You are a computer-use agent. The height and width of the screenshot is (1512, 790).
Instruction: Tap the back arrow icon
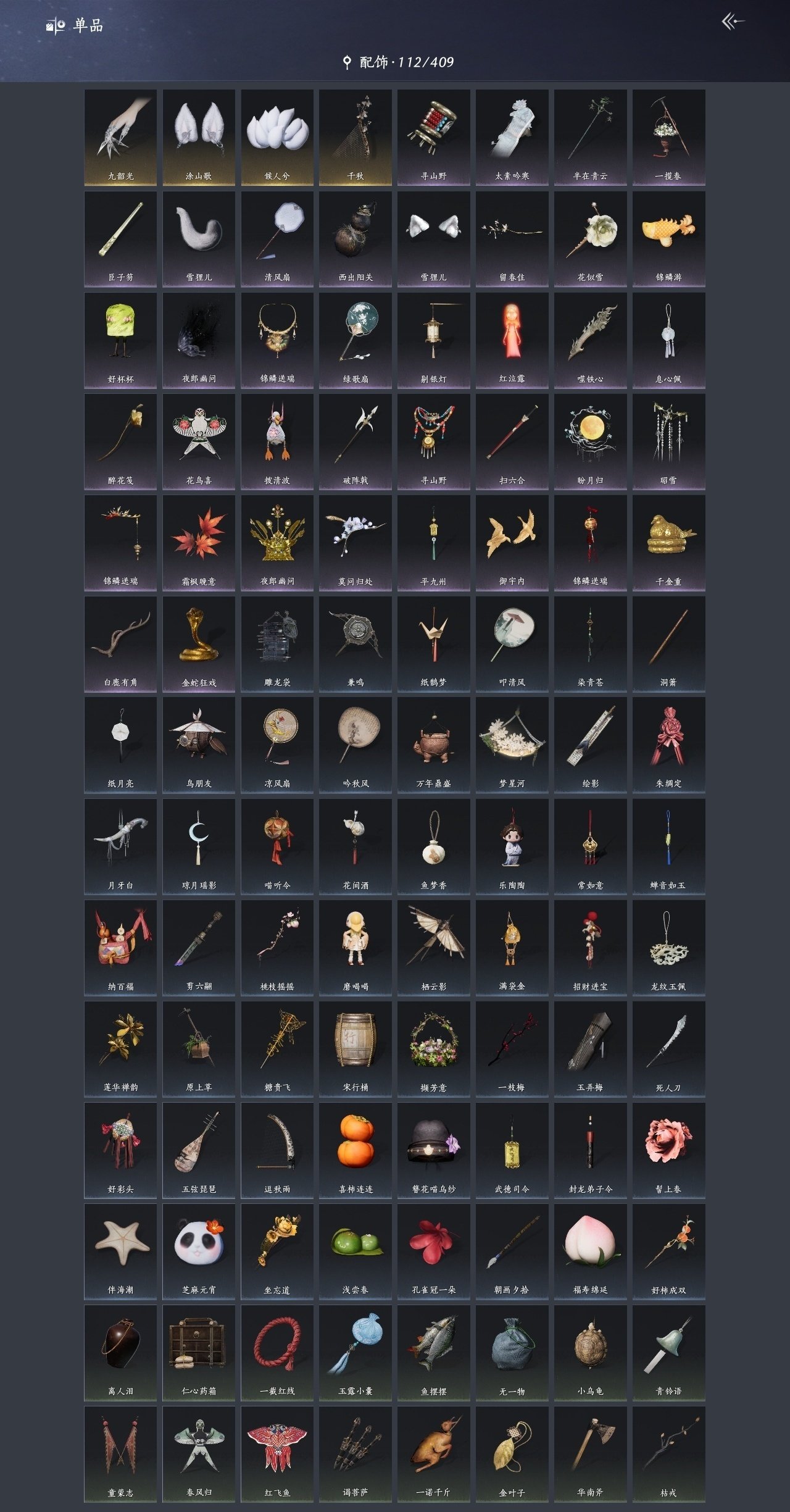[x=733, y=22]
